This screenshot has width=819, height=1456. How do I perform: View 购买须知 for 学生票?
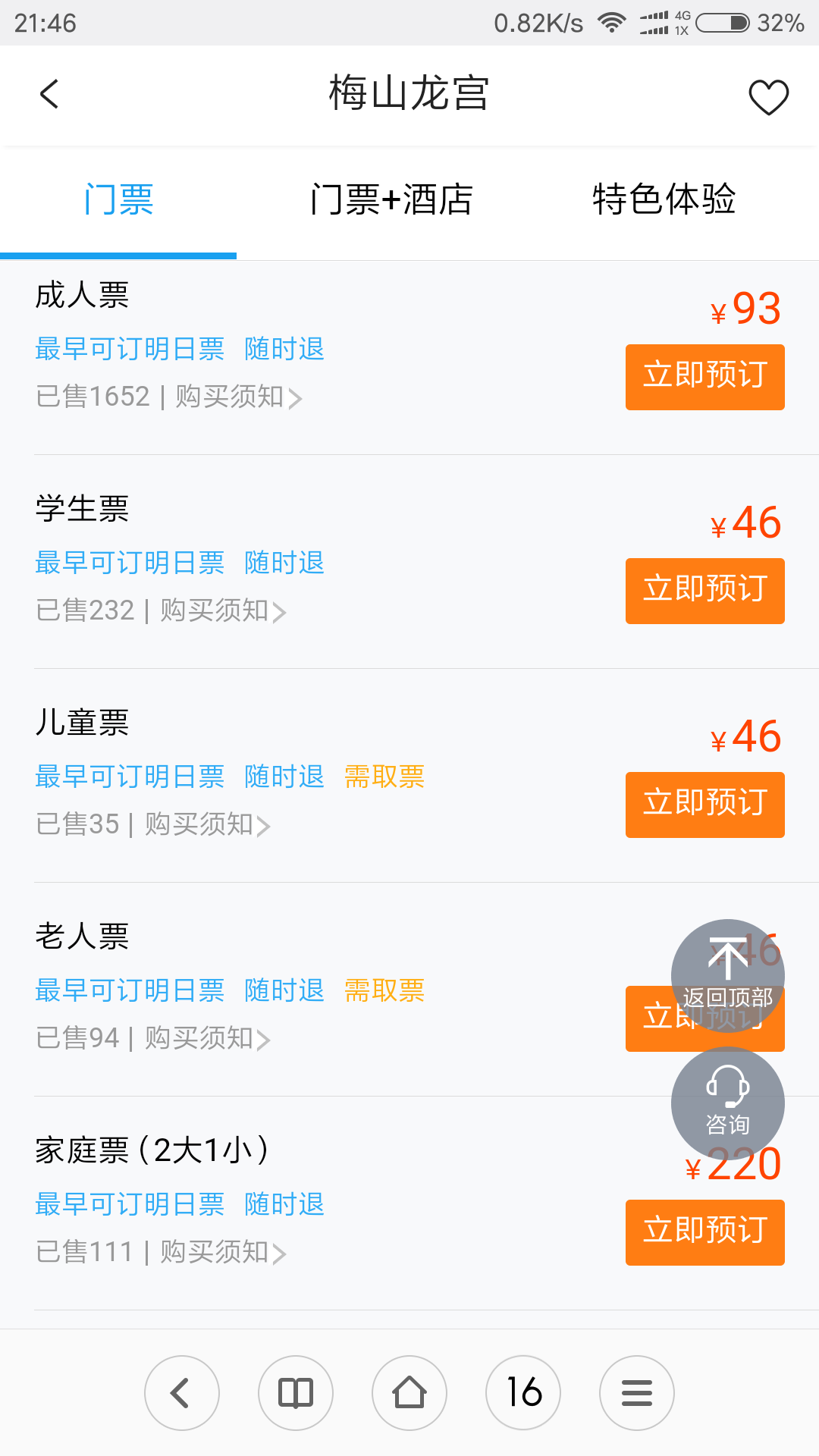pos(223,610)
